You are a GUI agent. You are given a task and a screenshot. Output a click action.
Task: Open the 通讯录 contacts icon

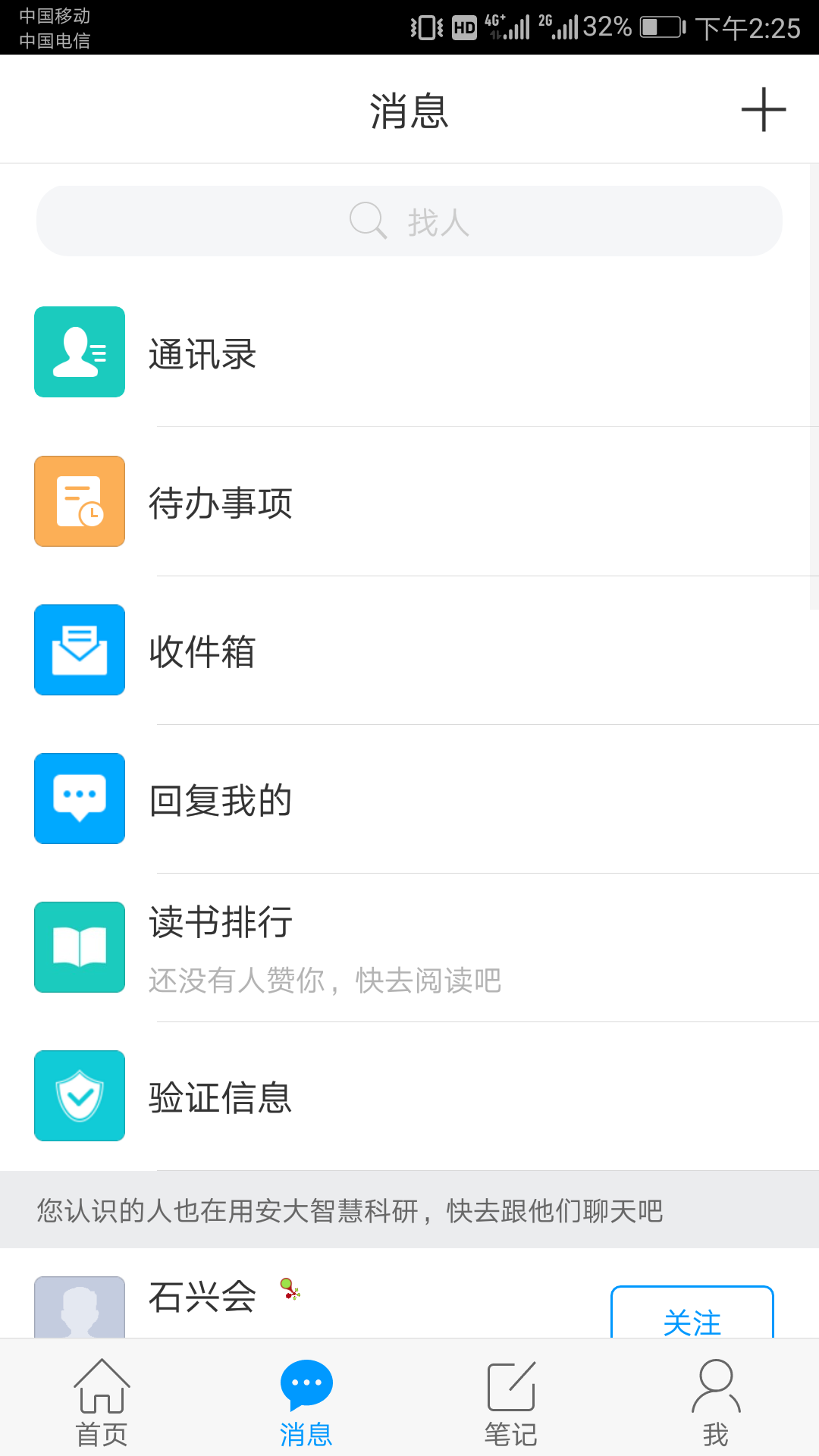[x=79, y=352]
